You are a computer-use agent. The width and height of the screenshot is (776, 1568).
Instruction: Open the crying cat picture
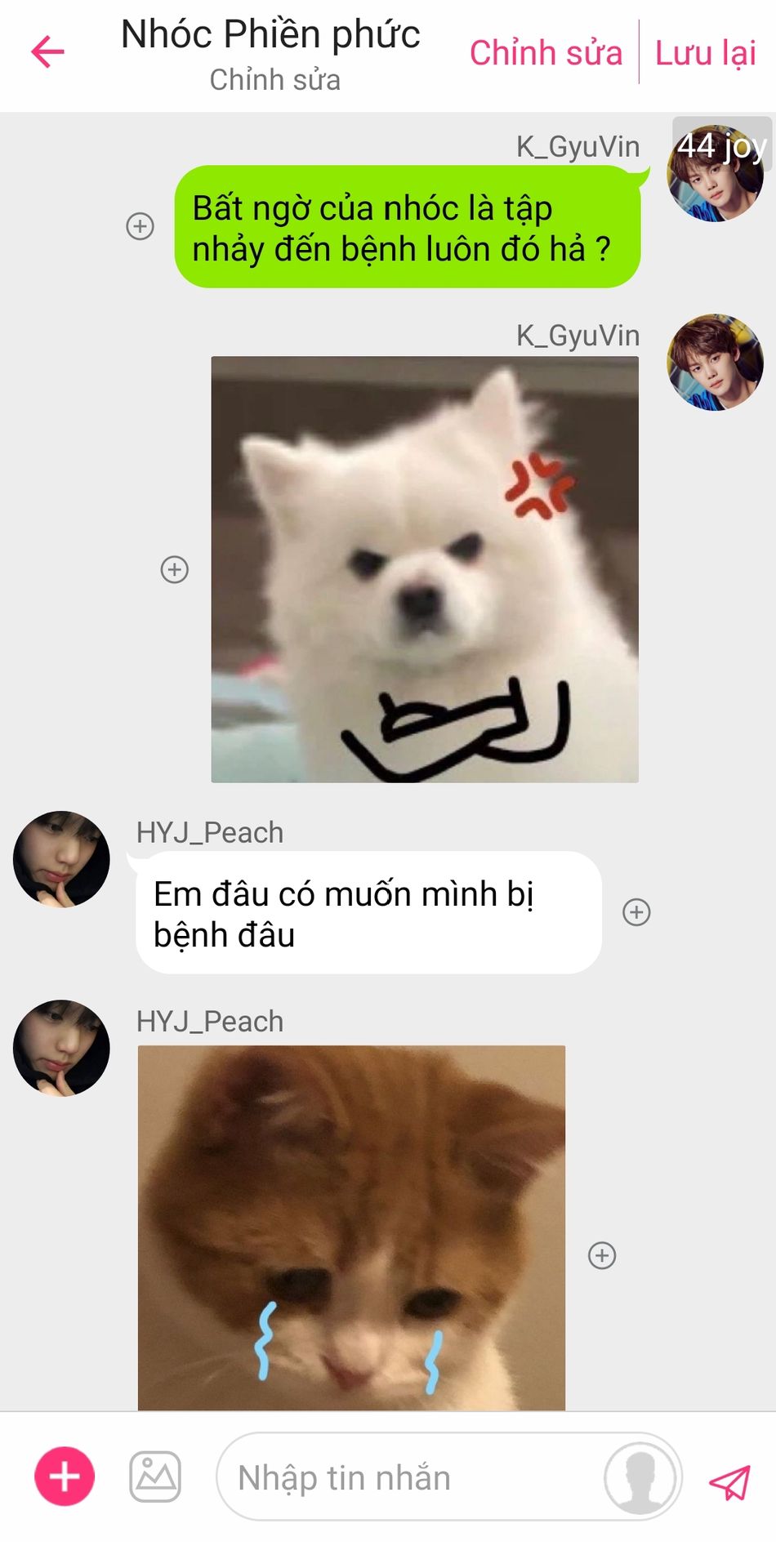351,1227
